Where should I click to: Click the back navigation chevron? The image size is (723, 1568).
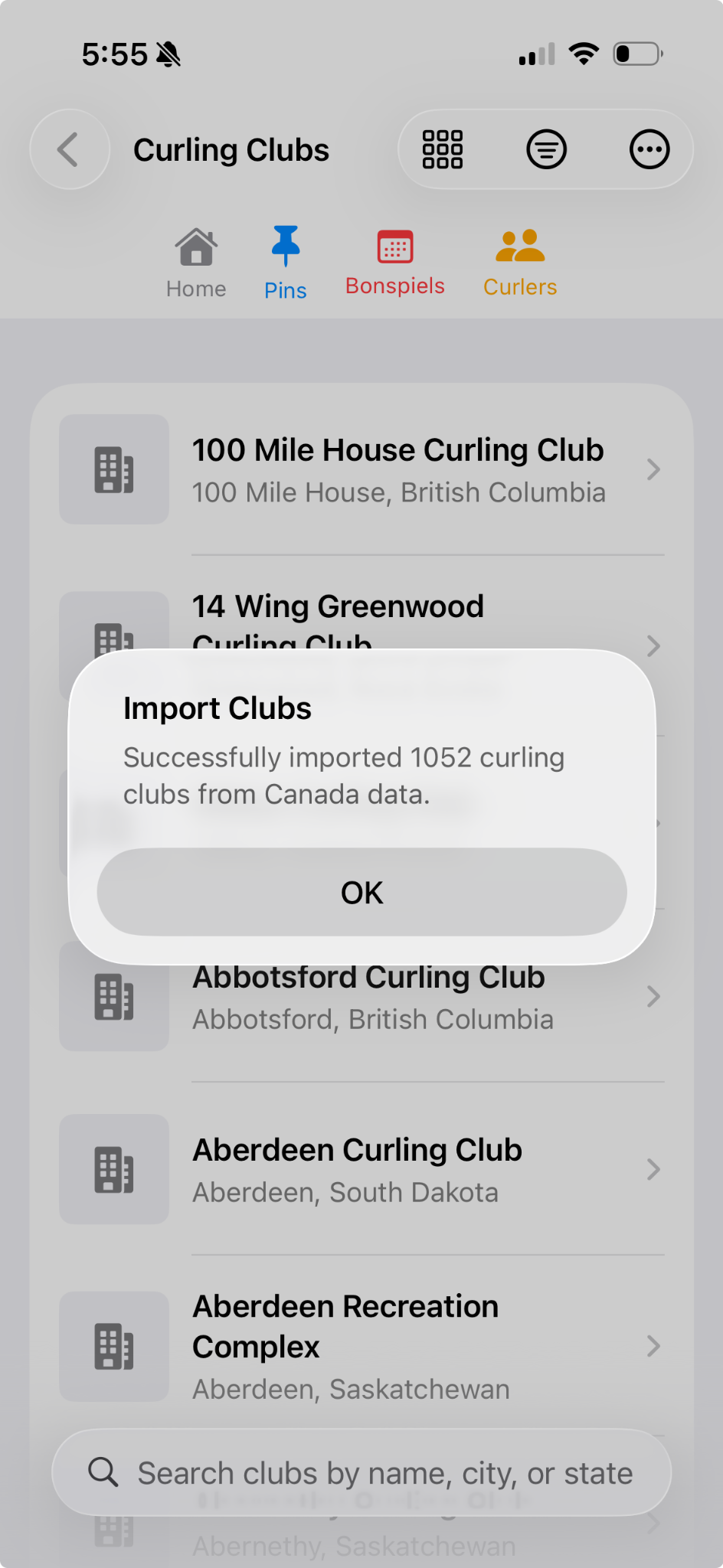click(69, 149)
